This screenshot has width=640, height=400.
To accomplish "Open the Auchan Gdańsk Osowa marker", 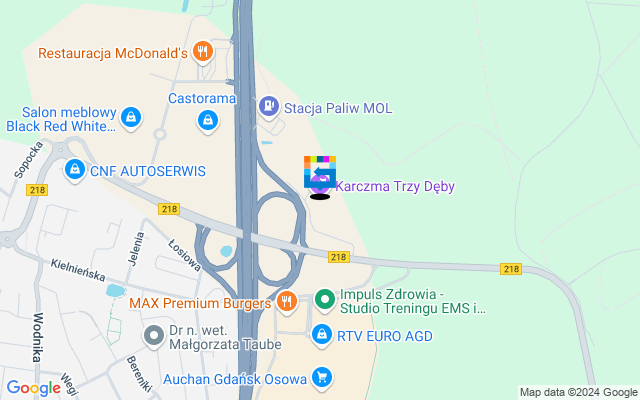I will (321, 377).
